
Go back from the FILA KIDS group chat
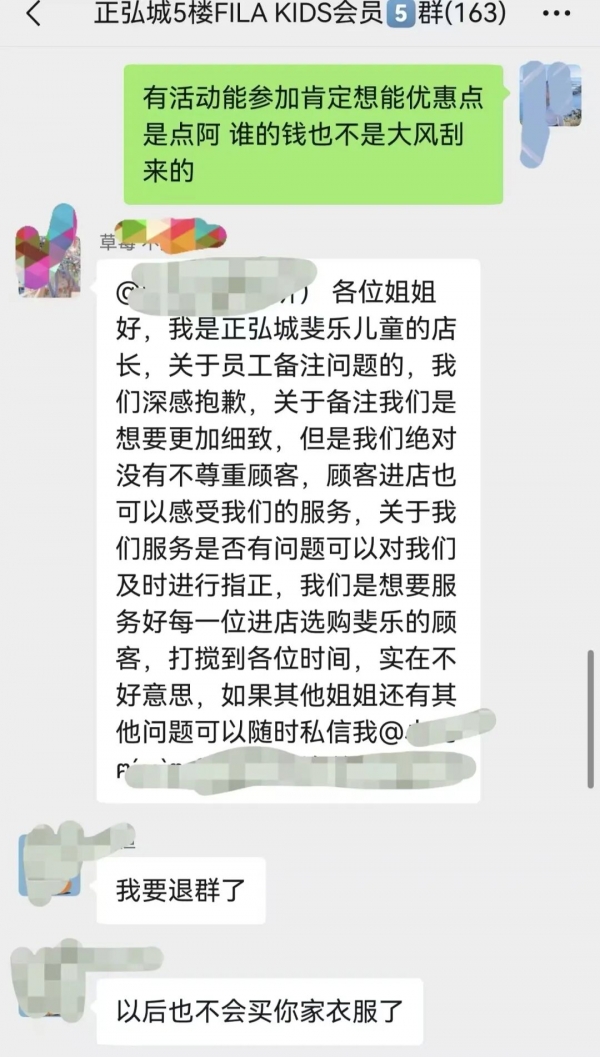point(33,15)
